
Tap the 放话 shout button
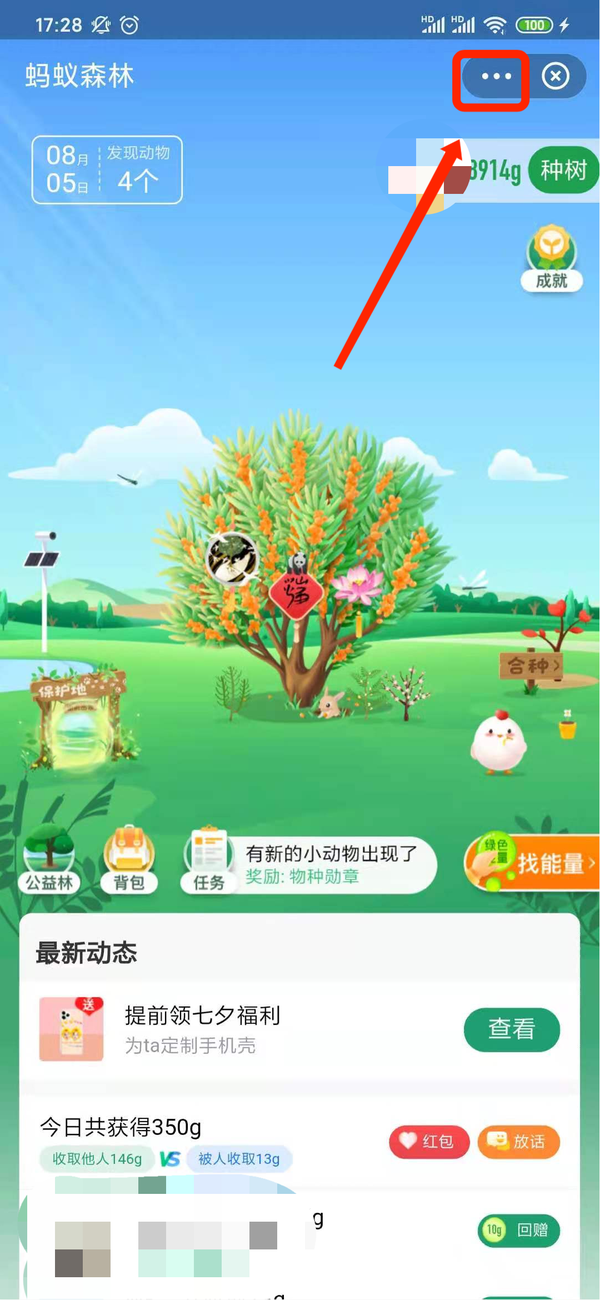pyautogui.click(x=518, y=1142)
